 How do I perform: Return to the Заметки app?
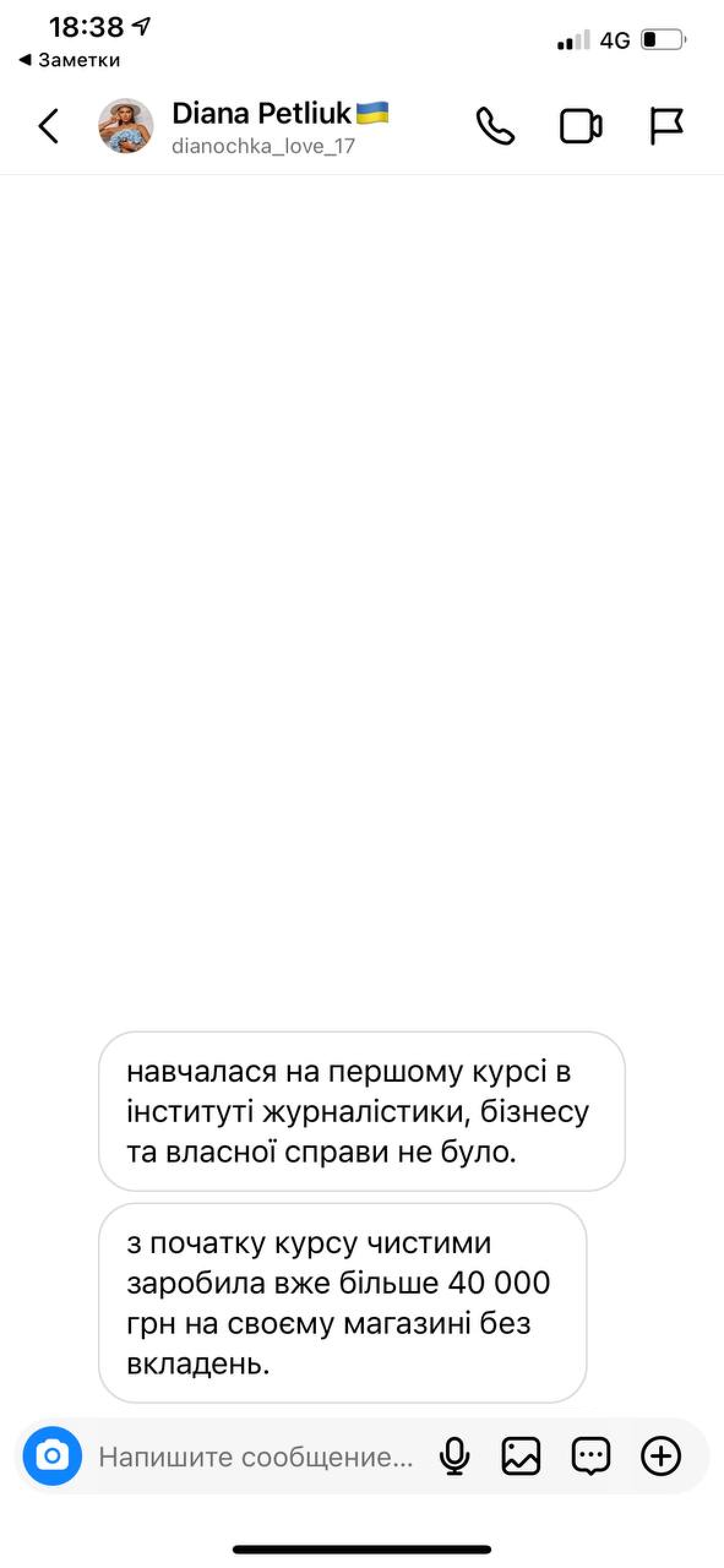(70, 60)
